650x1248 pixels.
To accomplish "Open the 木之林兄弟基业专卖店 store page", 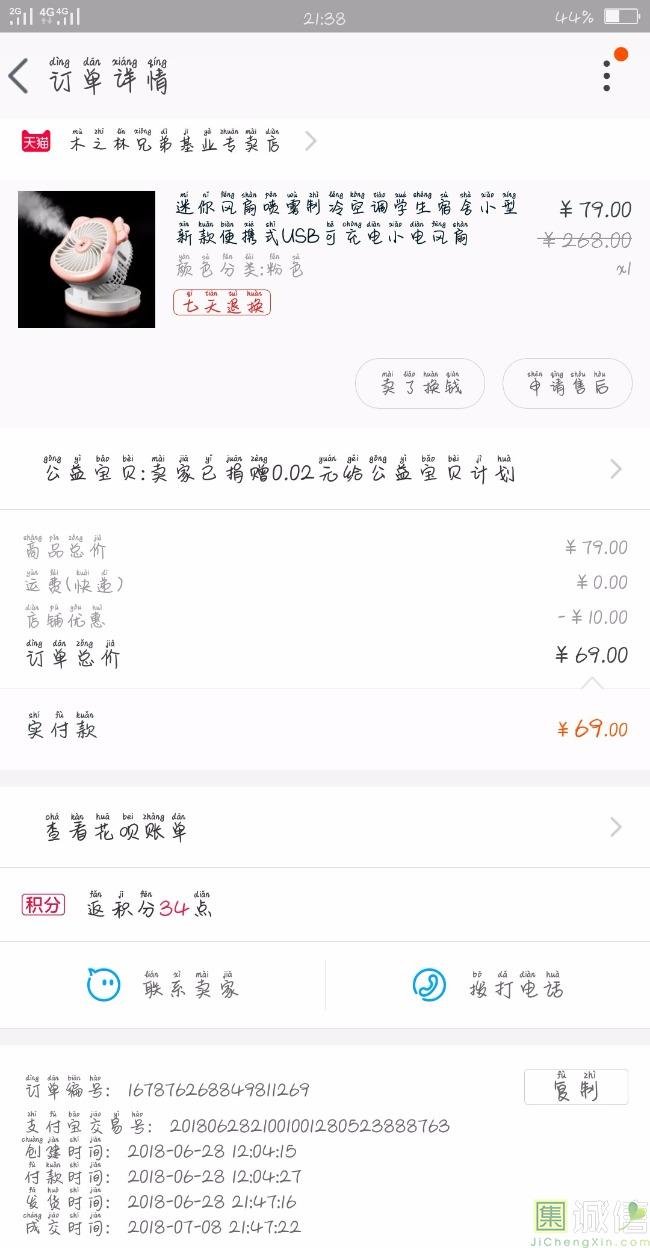I will [325, 141].
